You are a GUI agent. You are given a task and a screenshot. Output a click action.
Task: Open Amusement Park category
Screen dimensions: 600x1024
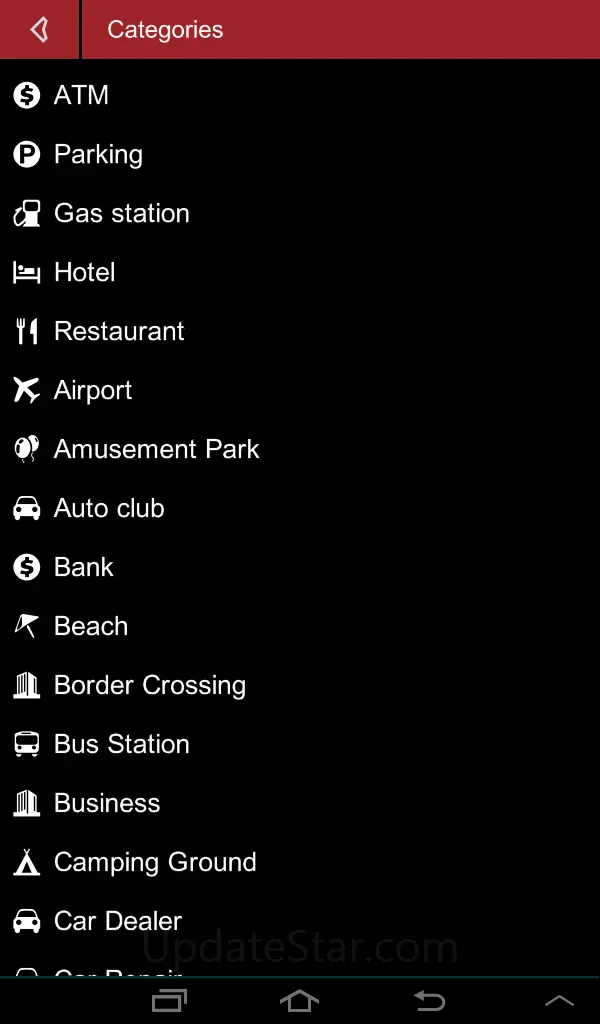click(x=156, y=449)
